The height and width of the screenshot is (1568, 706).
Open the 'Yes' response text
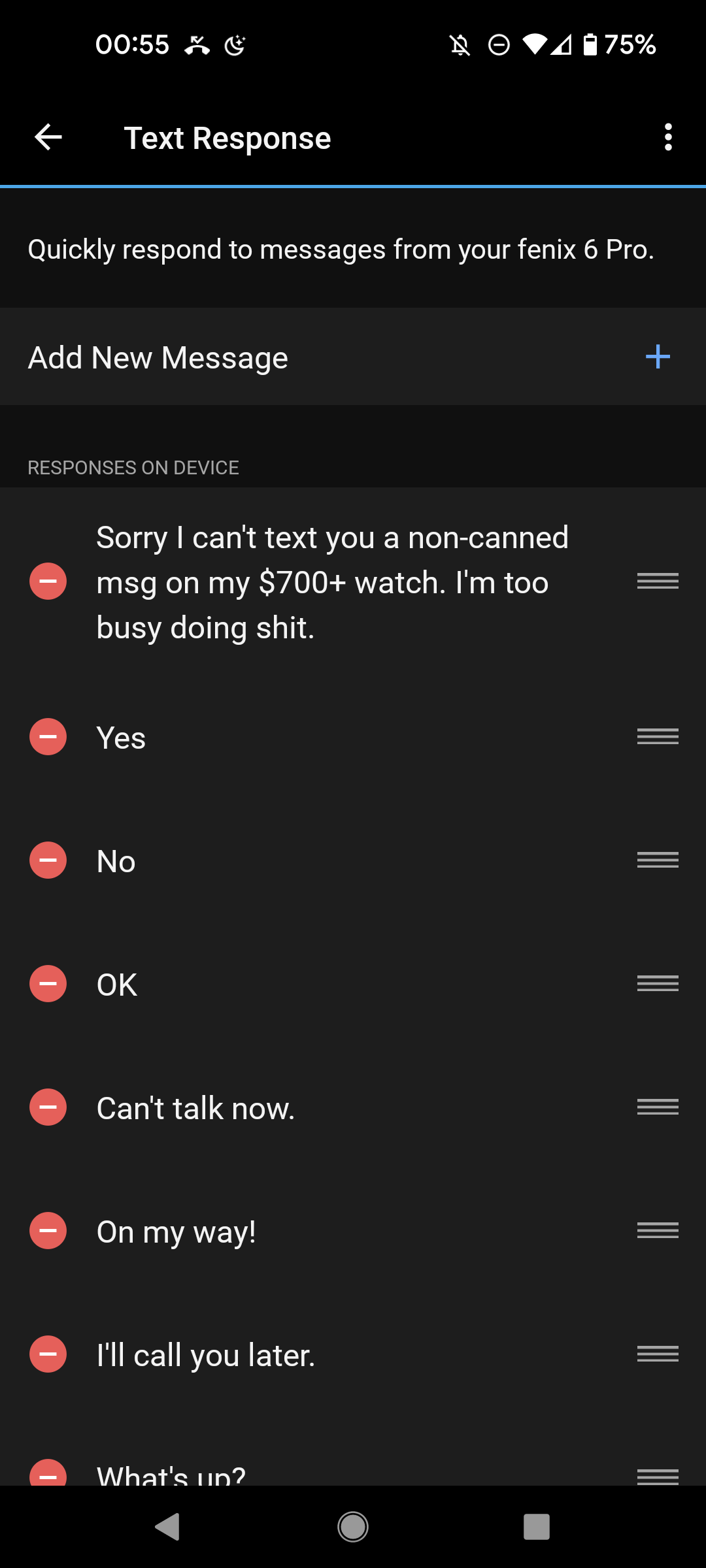[121, 738]
